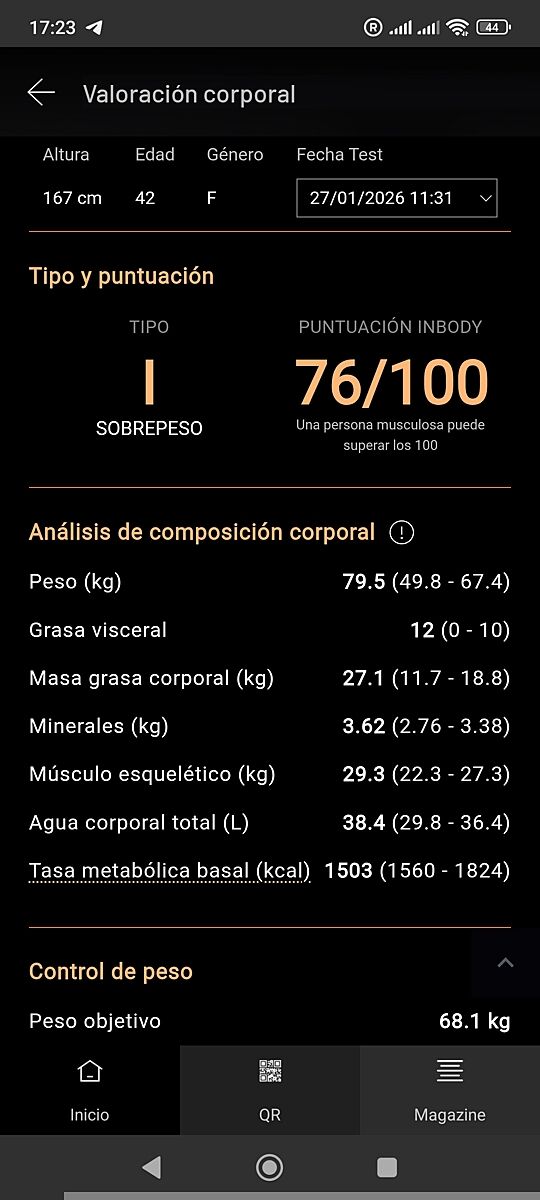
Task: Open the QR tab
Action: (x=270, y=1090)
